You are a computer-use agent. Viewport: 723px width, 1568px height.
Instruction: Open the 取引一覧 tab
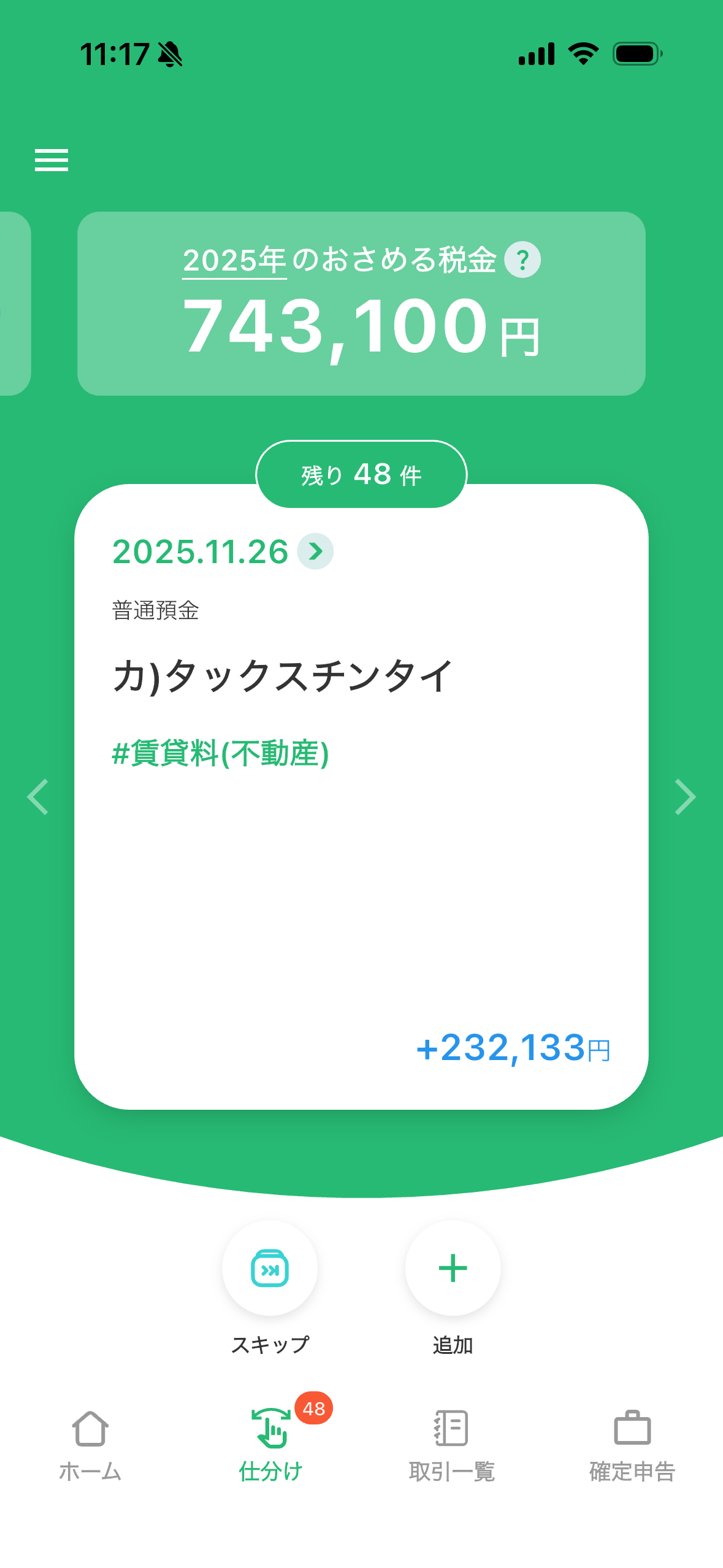pos(451,1445)
